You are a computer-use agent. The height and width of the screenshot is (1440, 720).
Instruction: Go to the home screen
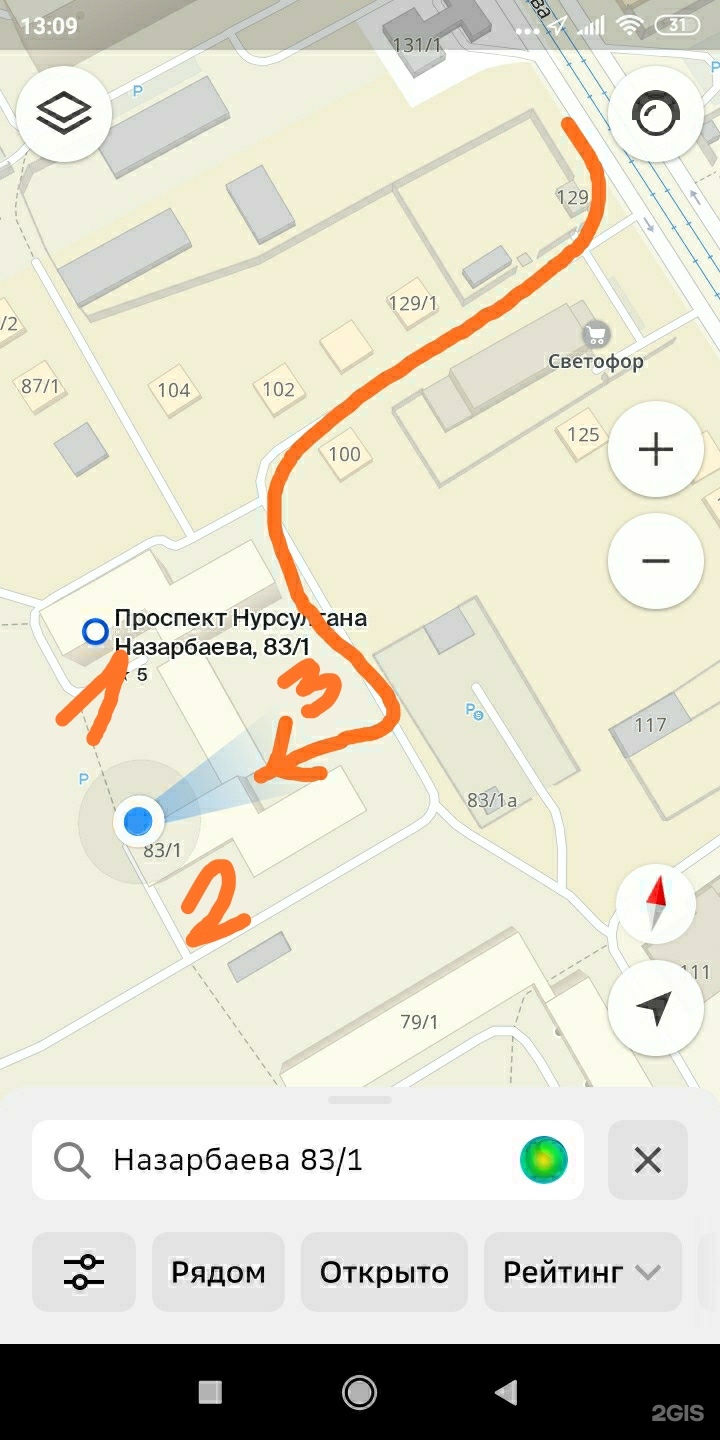coord(359,1391)
